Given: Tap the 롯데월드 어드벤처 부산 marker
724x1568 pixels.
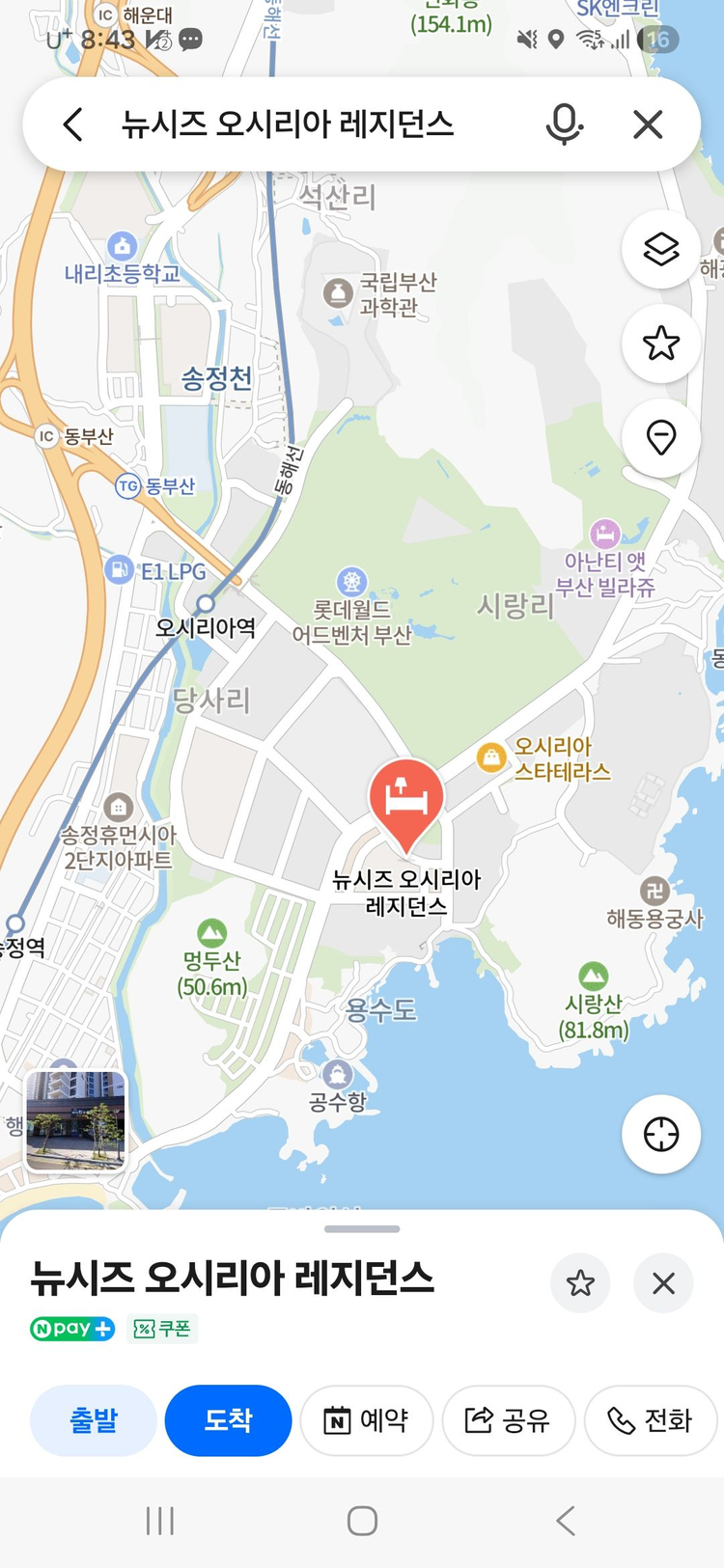Looking at the screenshot, I should tap(351, 581).
